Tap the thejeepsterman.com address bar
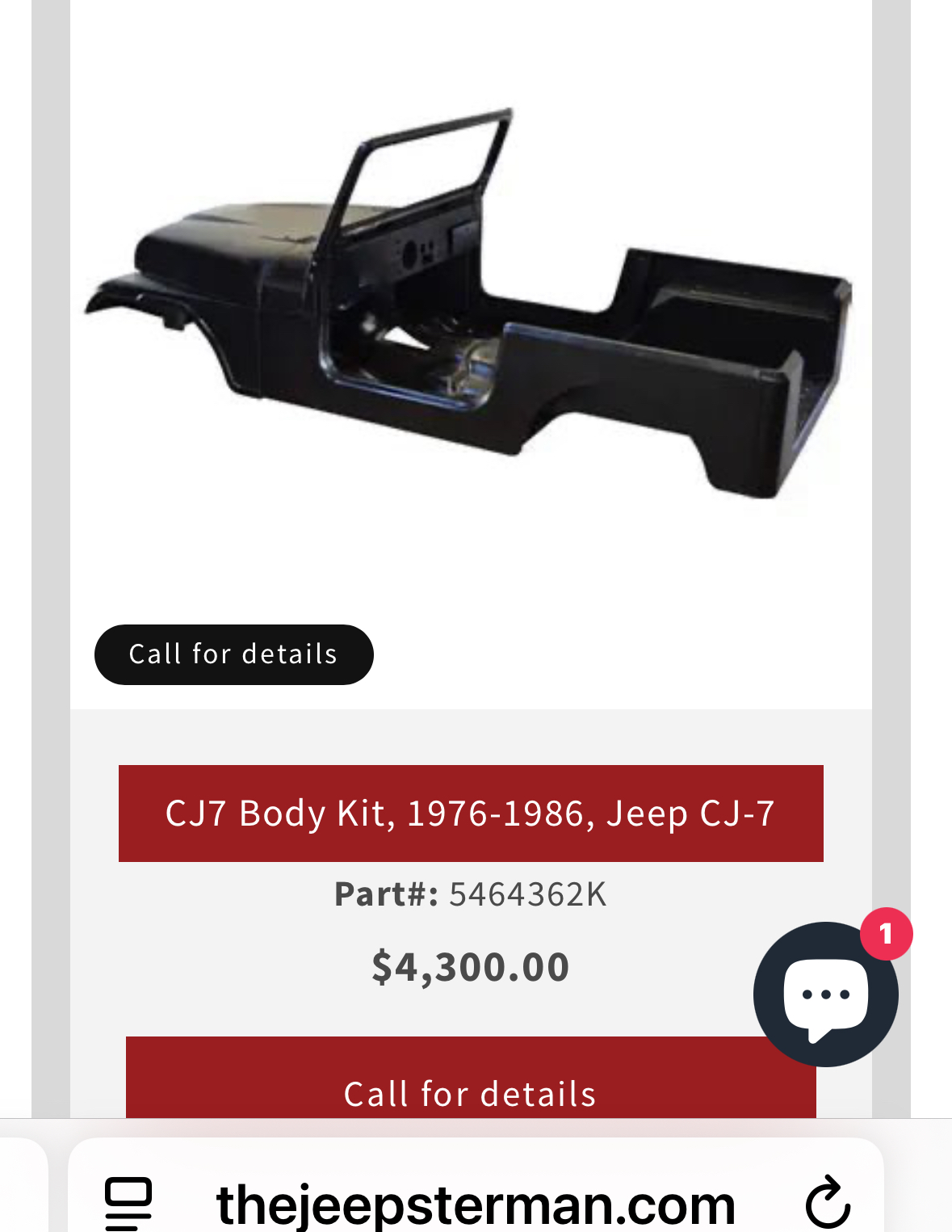 475,1203
